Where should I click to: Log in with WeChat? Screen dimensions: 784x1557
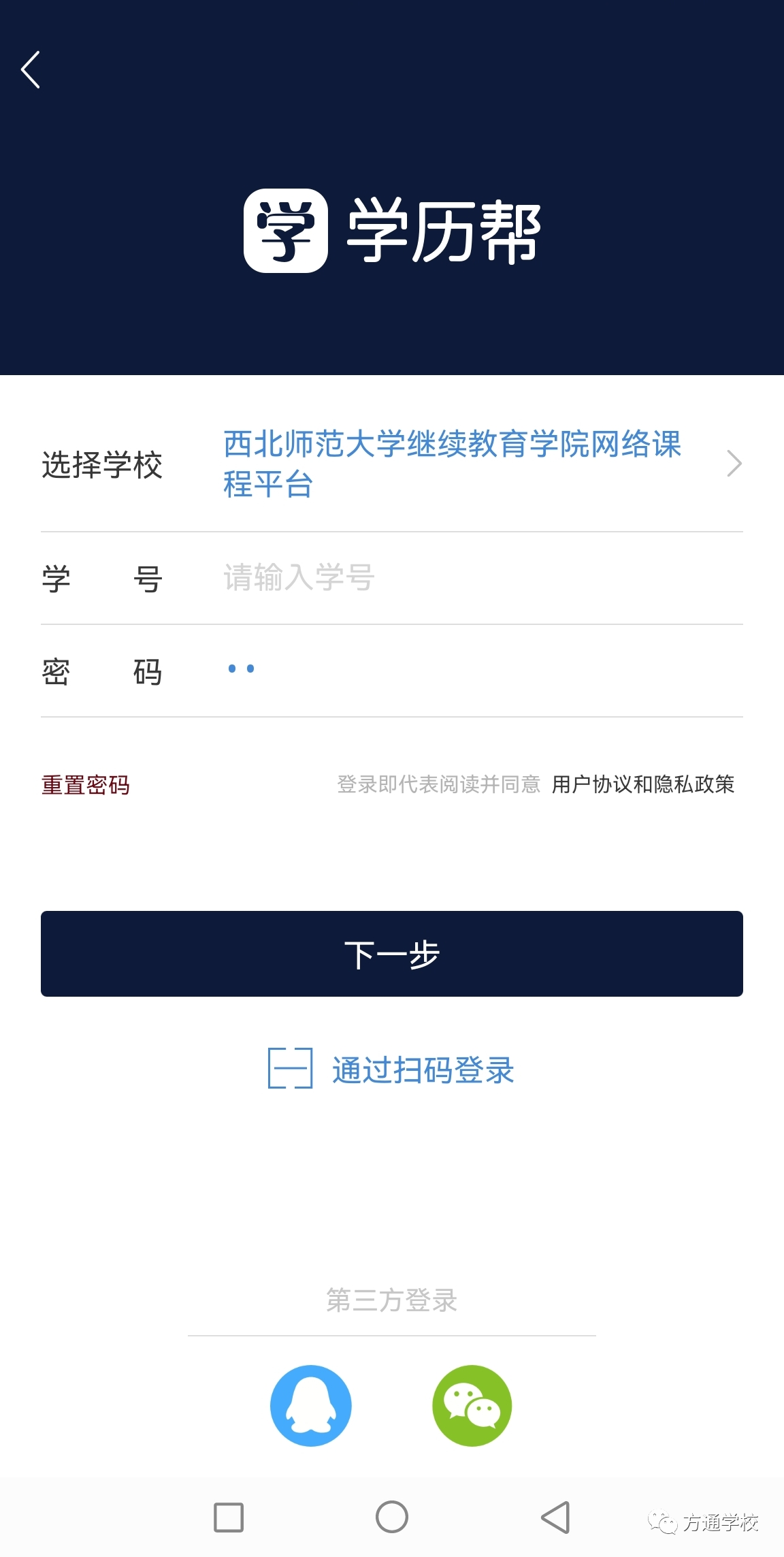pyautogui.click(x=472, y=1406)
